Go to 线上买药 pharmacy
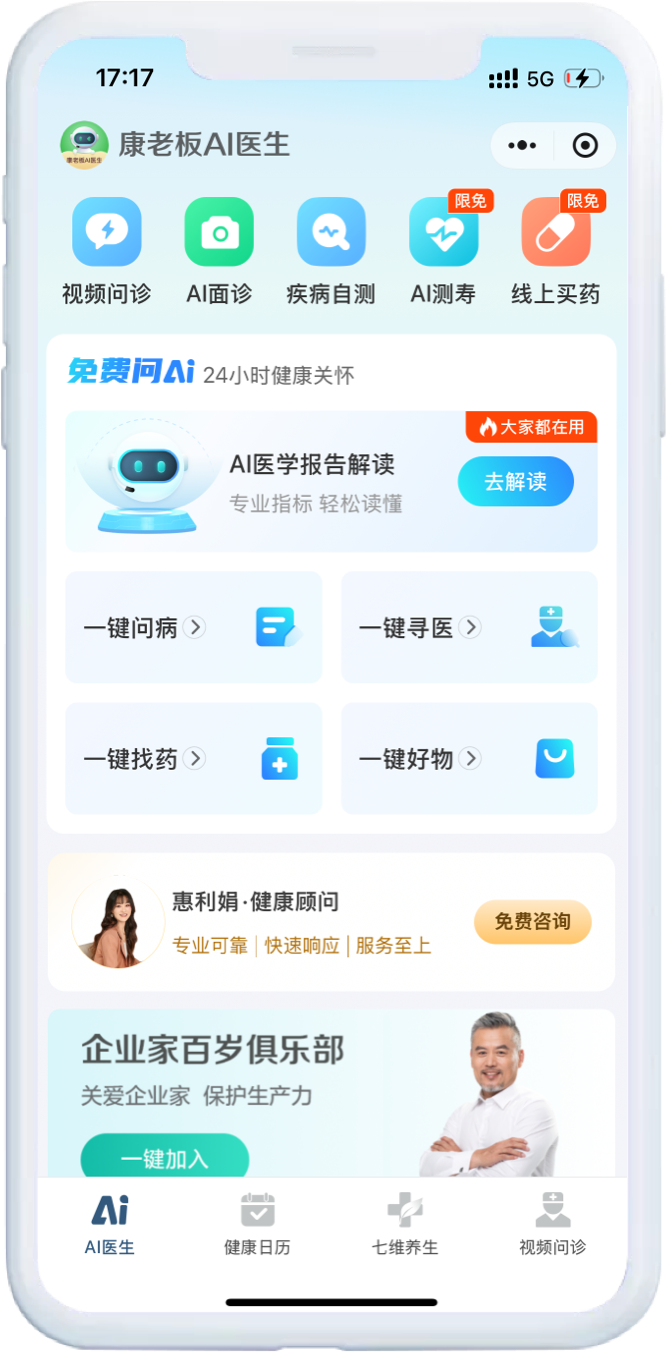666x1352 pixels. [556, 232]
